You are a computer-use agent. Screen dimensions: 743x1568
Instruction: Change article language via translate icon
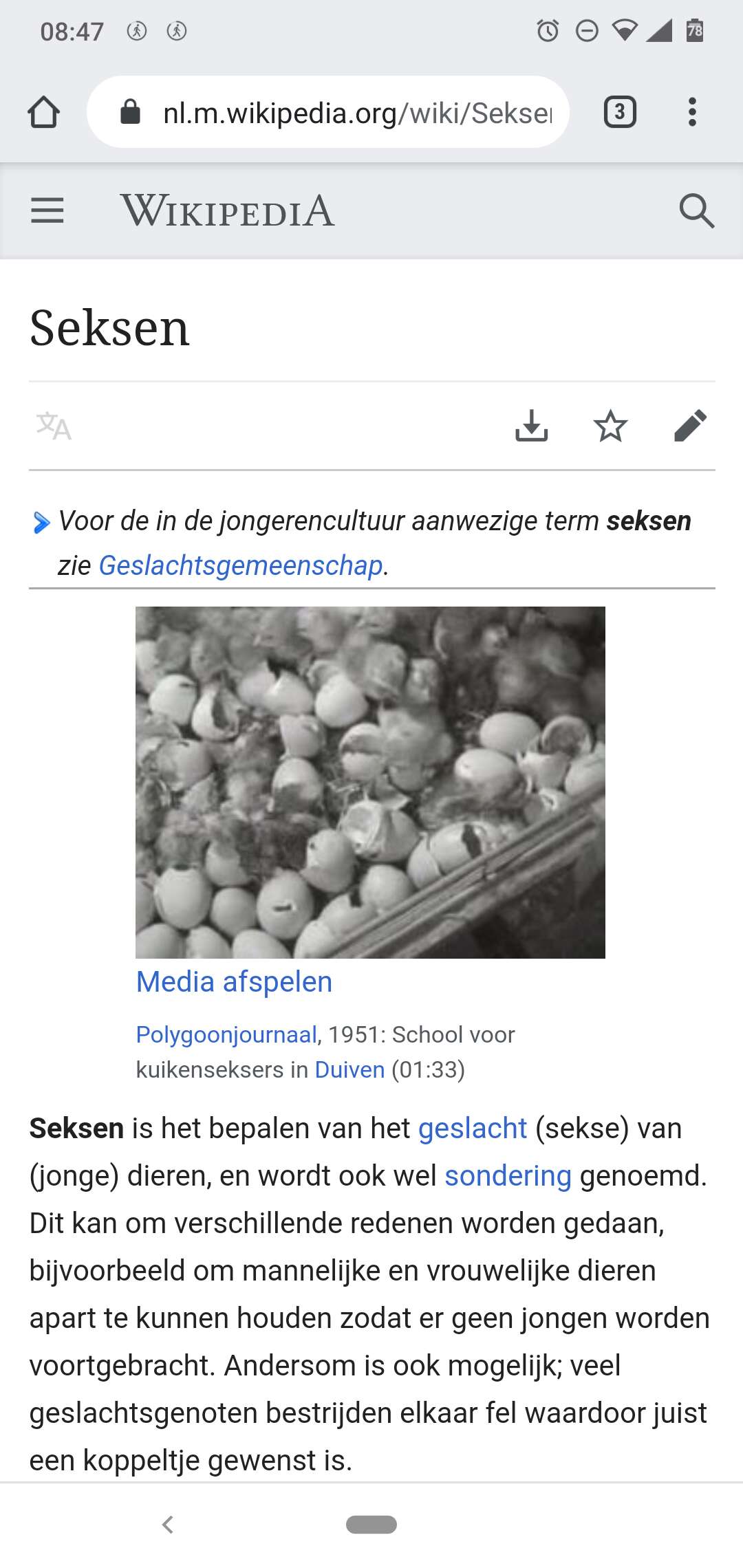(54, 426)
